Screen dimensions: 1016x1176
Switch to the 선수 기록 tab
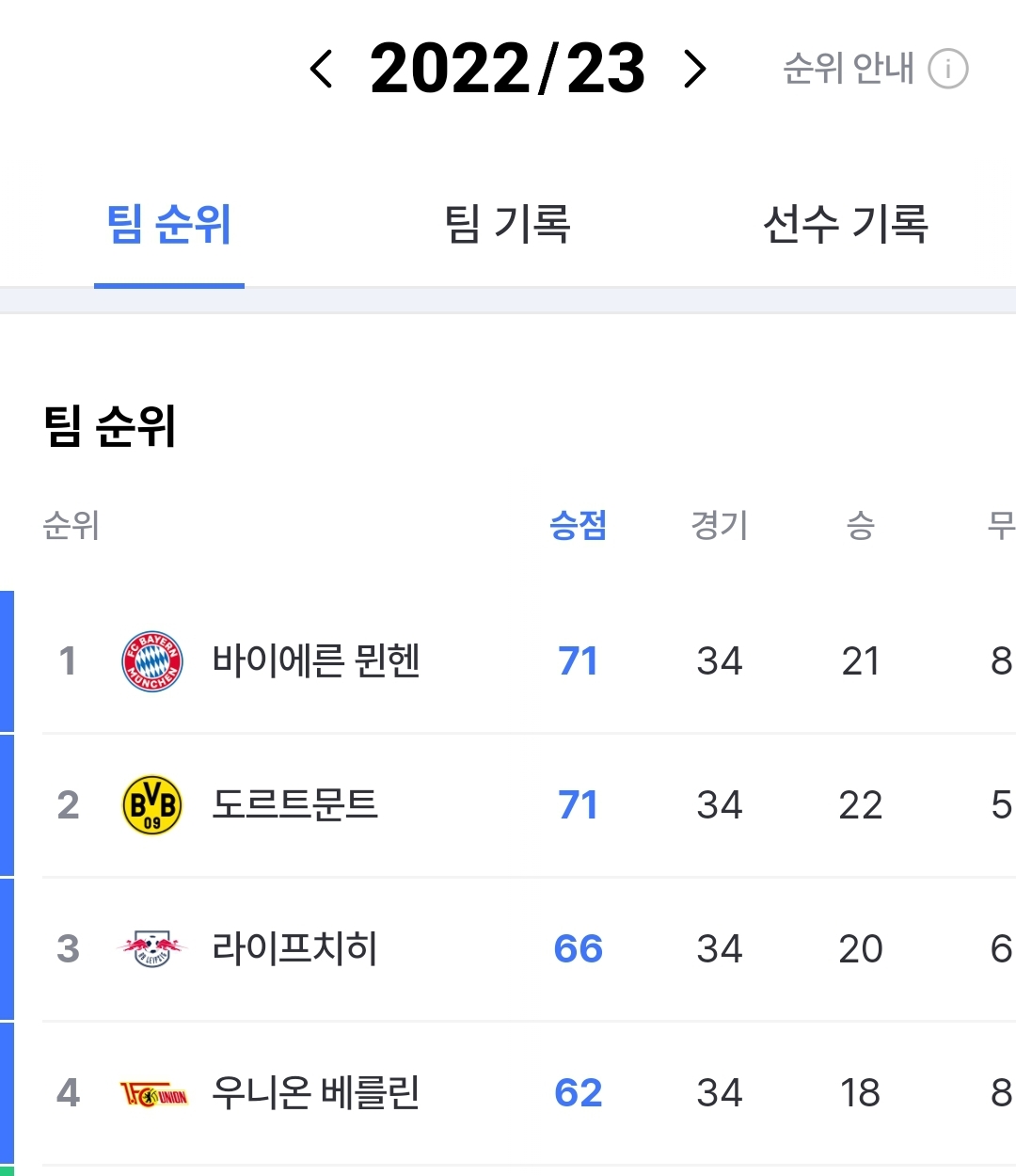click(845, 226)
